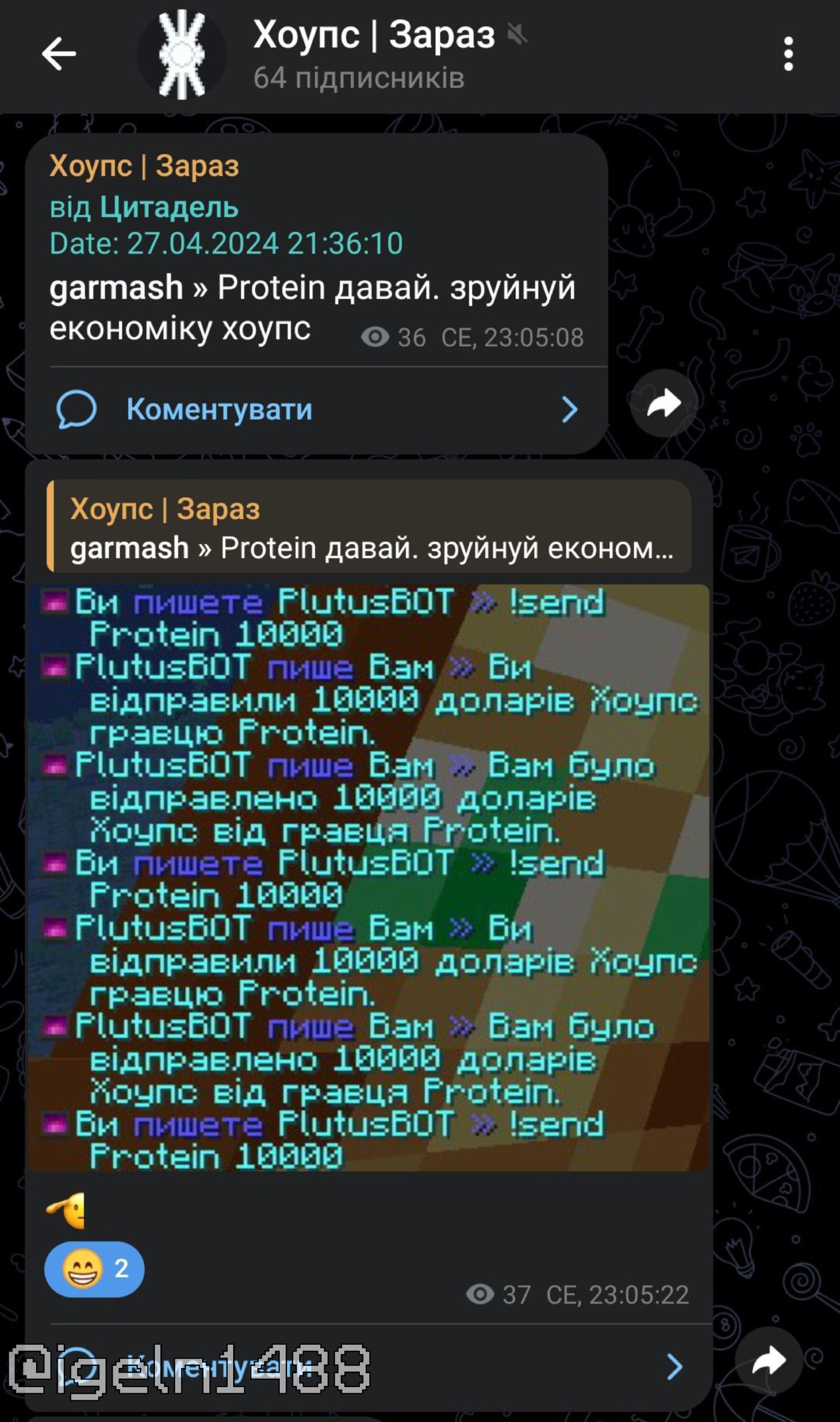Open the Minecraft chat screenshot image
The height and width of the screenshot is (1422, 840).
pyautogui.click(x=368, y=878)
